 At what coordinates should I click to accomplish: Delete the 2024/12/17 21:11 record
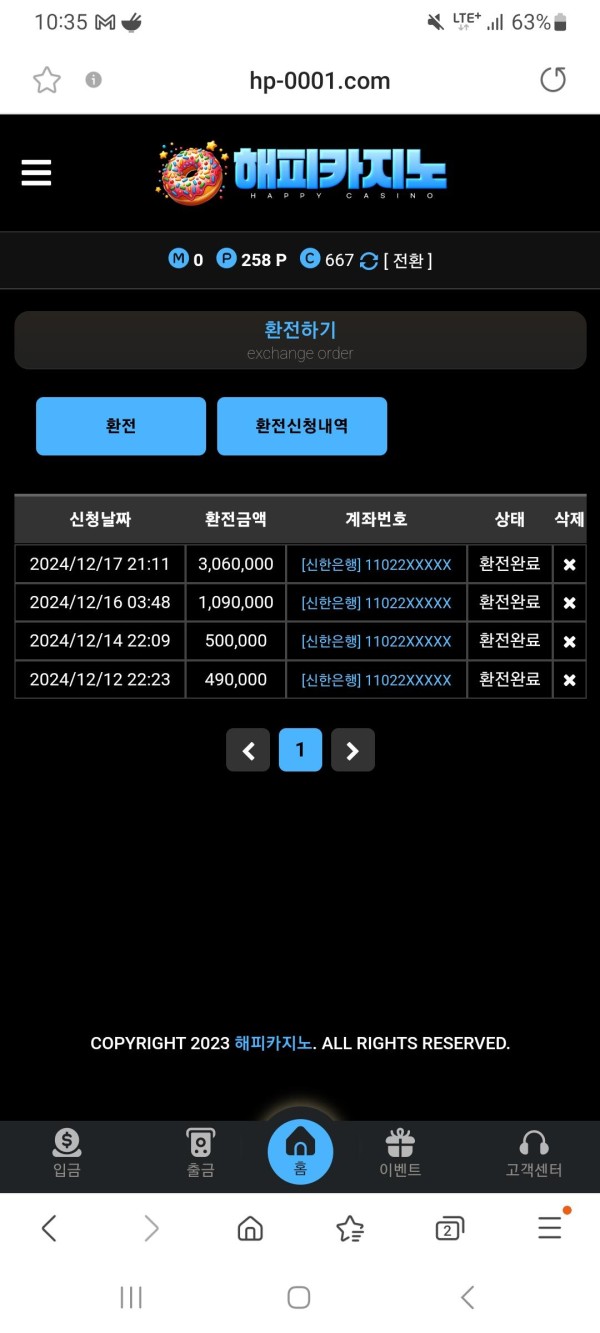tap(569, 565)
